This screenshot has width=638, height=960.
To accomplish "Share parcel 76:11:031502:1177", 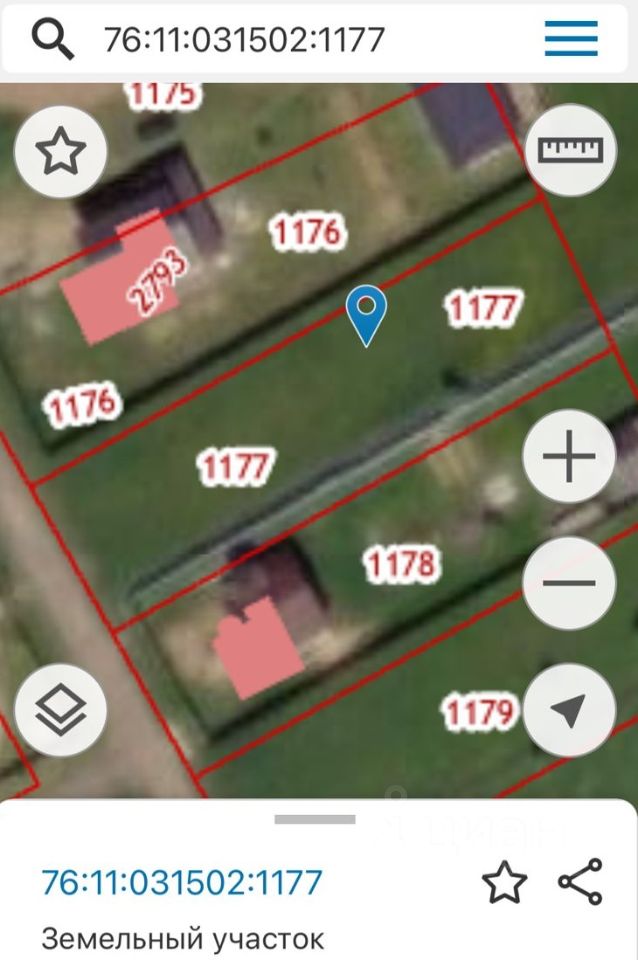I will tap(580, 881).
